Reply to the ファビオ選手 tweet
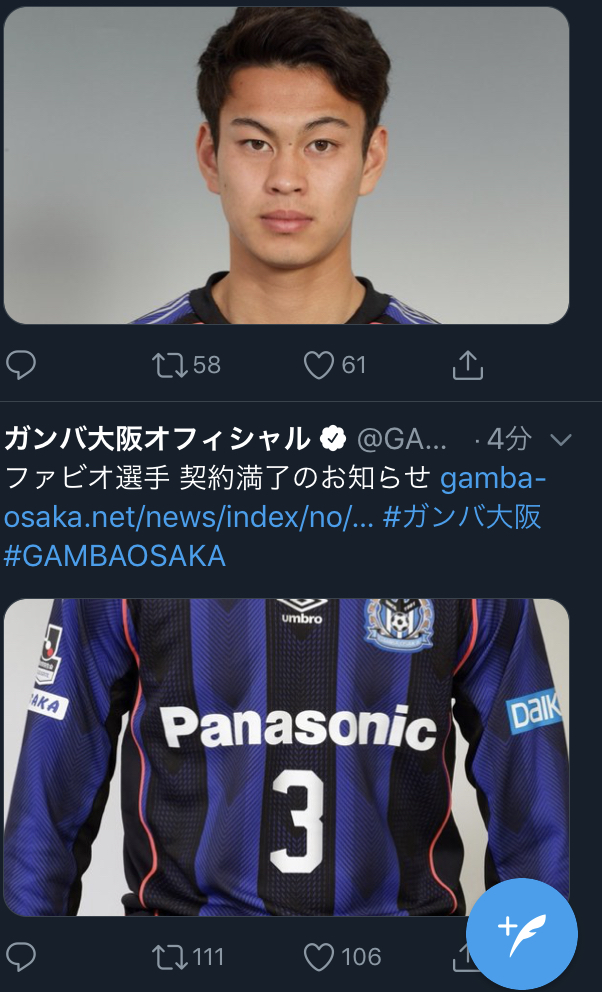Viewport: 602px width, 992px height. [x=21, y=957]
